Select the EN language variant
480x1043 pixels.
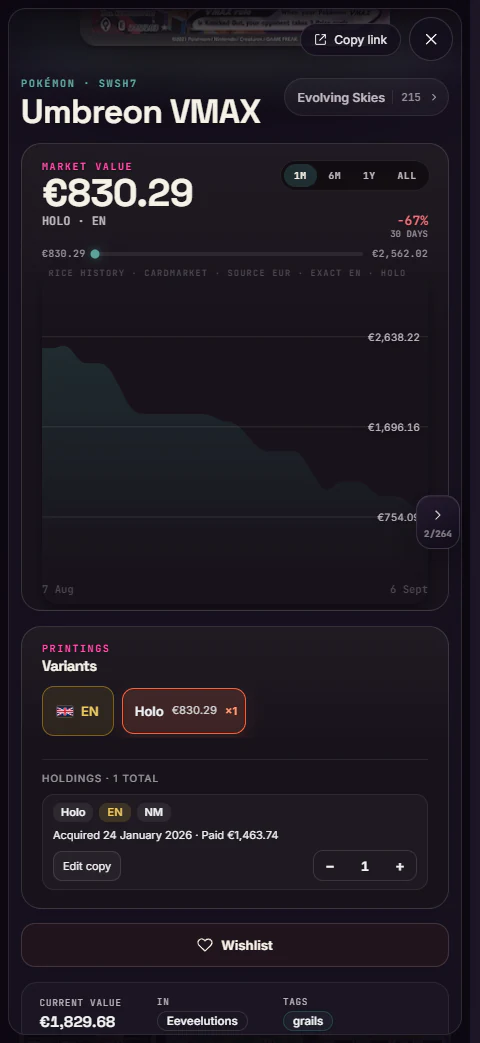click(78, 711)
